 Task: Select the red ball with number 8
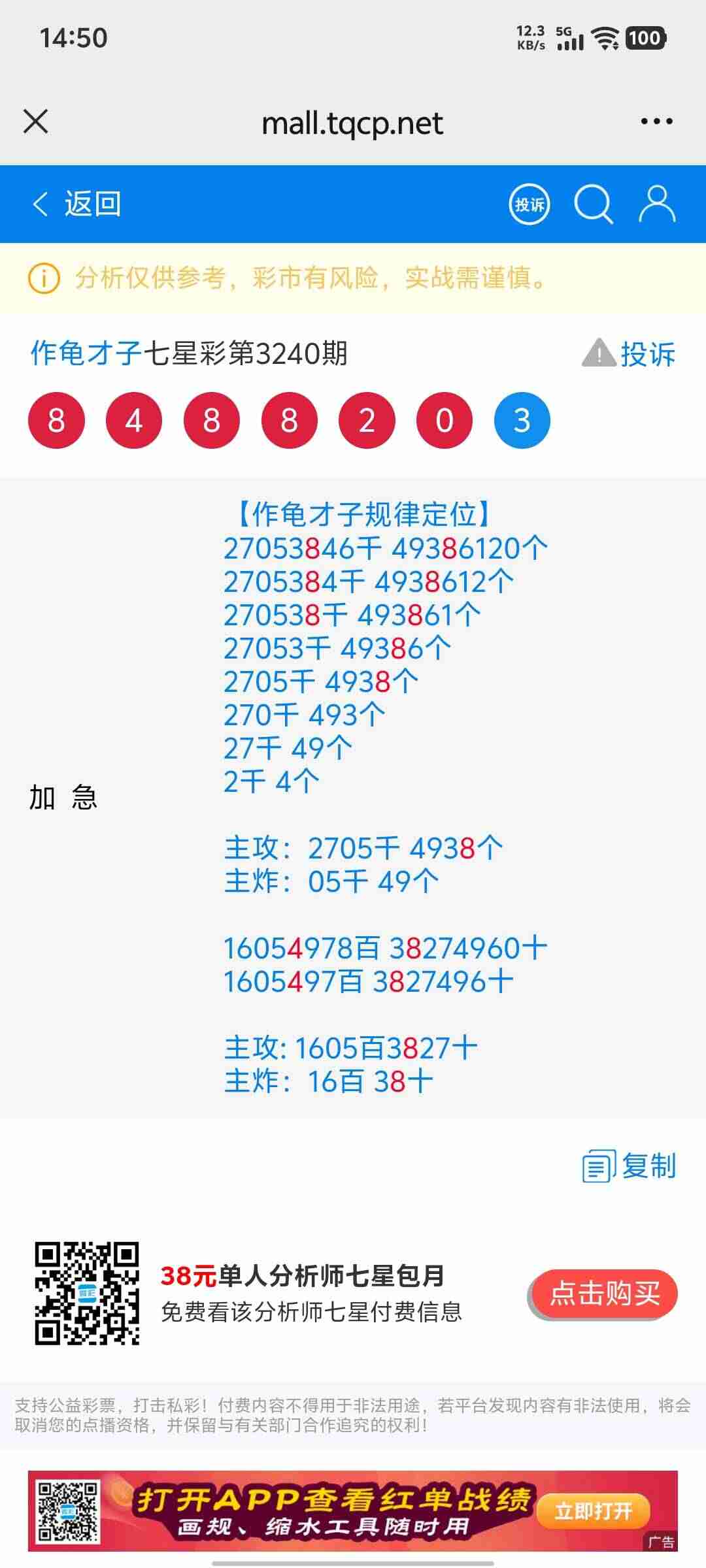pos(56,420)
